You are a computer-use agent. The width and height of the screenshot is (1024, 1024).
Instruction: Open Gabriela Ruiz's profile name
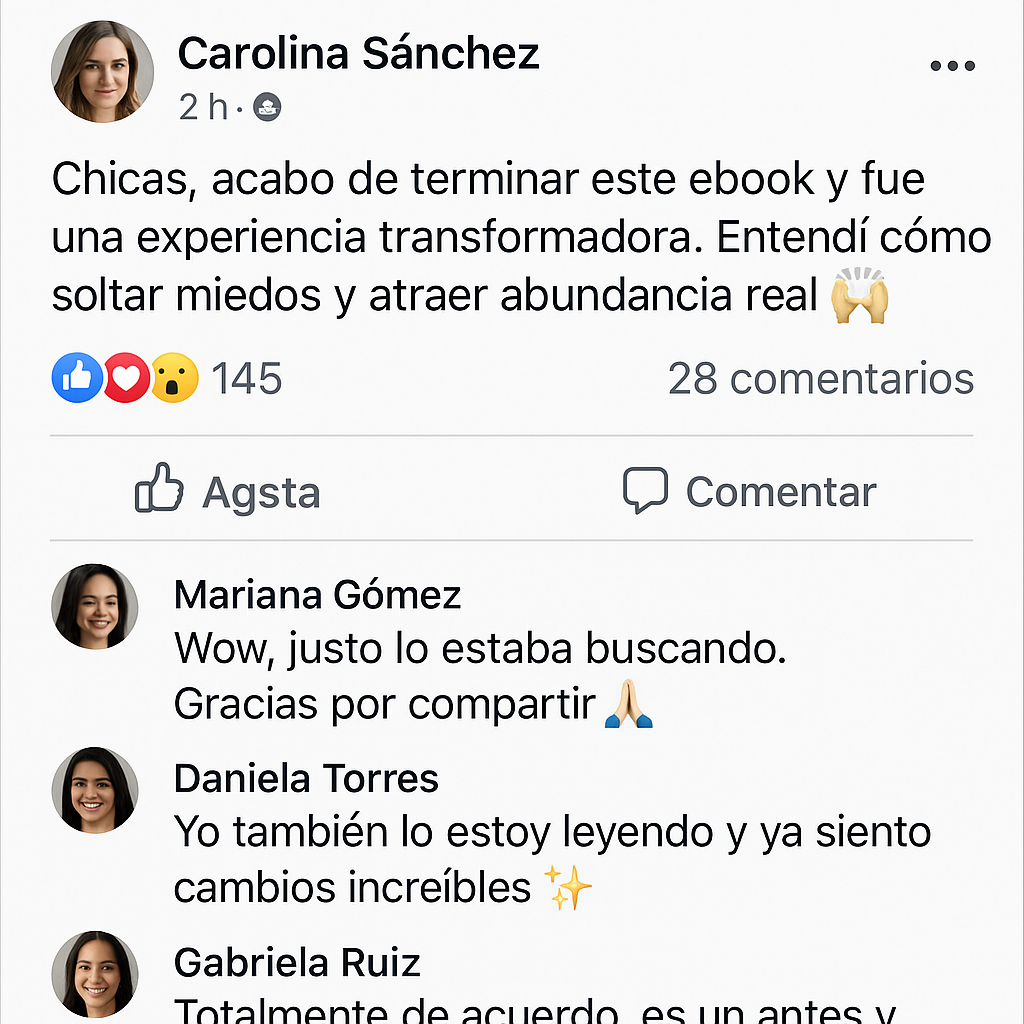[297, 963]
